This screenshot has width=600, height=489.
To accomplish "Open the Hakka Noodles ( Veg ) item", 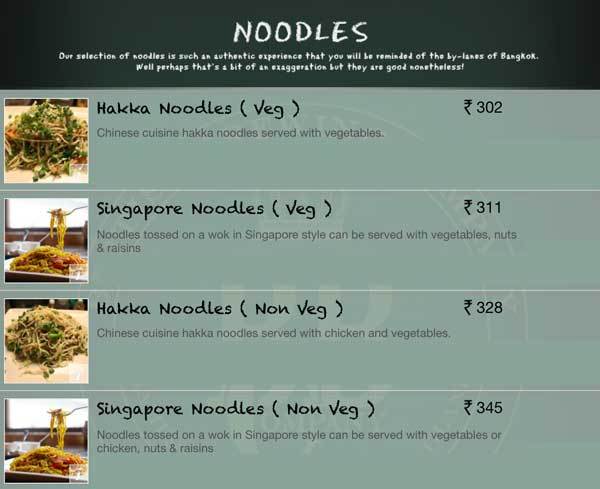I will coord(198,108).
